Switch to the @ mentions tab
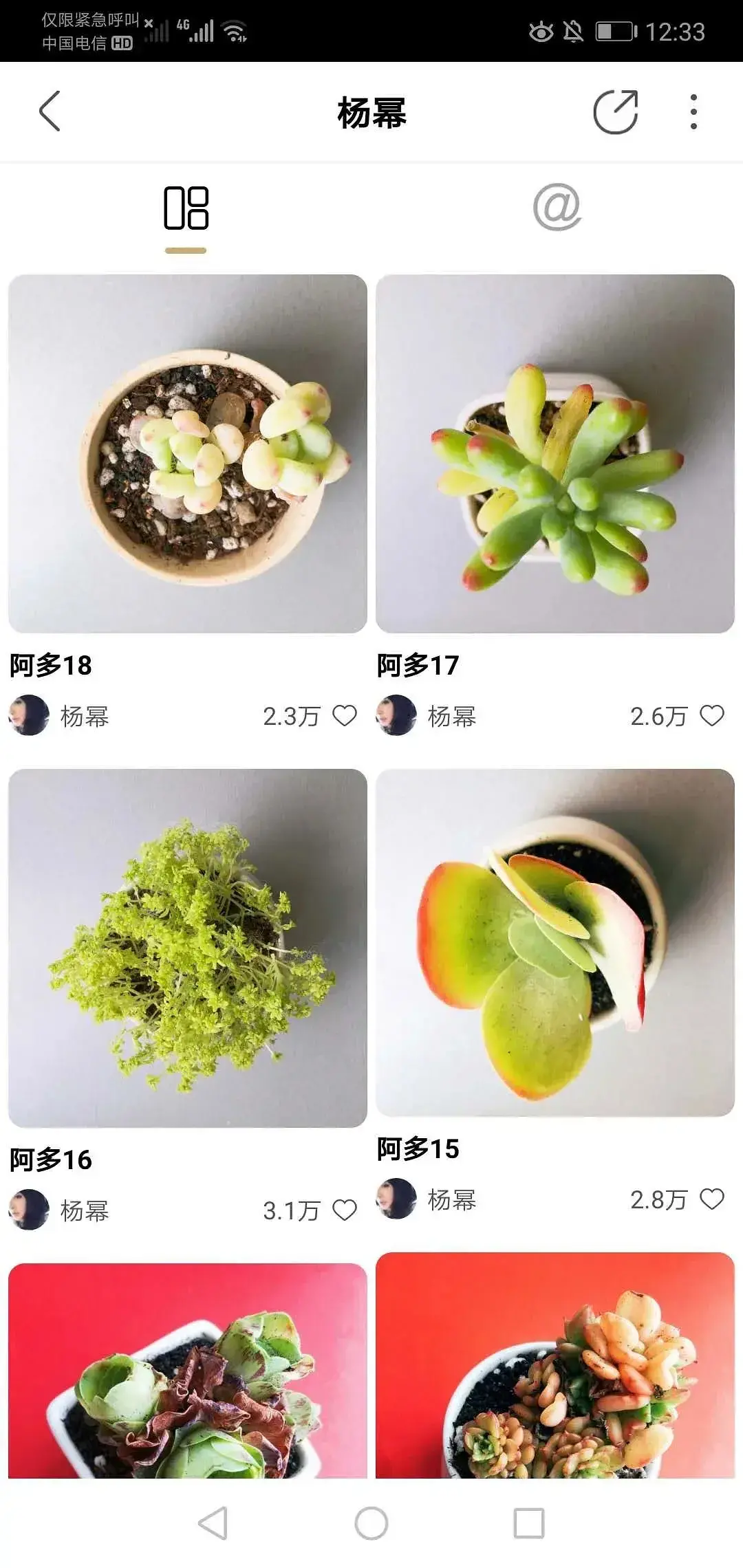The image size is (743, 1568). pyautogui.click(x=557, y=208)
